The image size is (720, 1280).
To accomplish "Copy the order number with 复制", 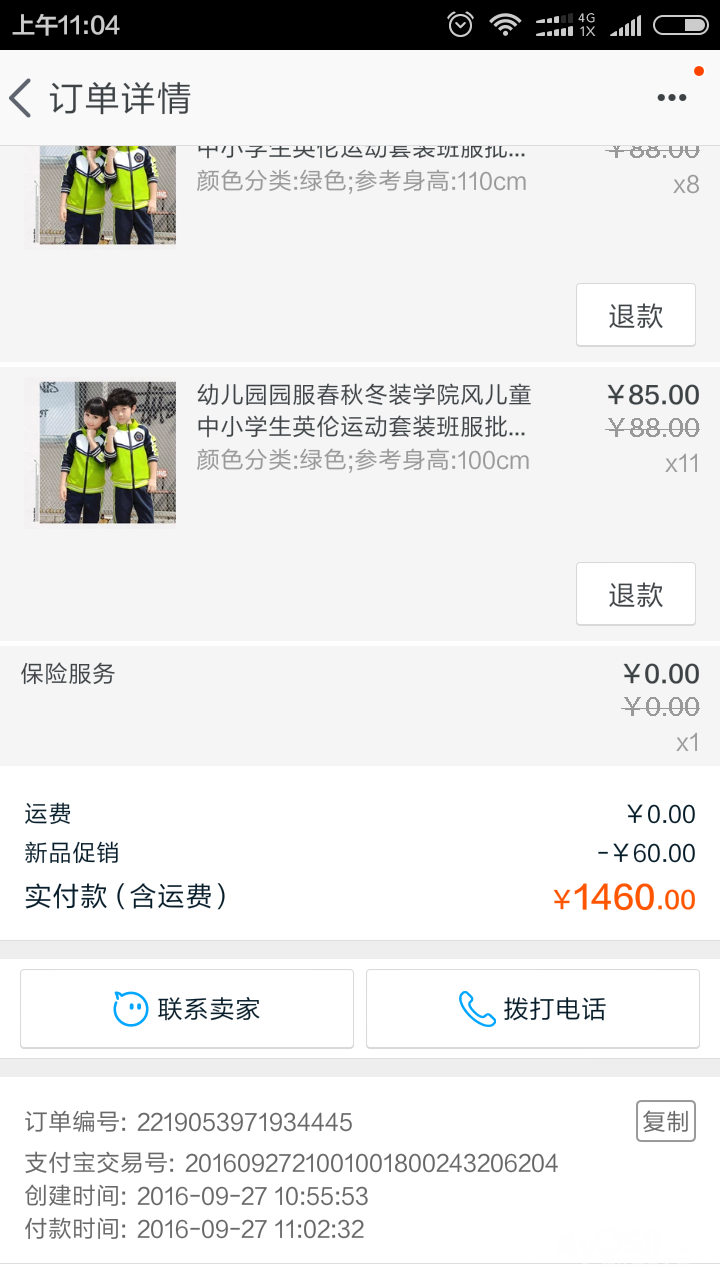I will (665, 1121).
